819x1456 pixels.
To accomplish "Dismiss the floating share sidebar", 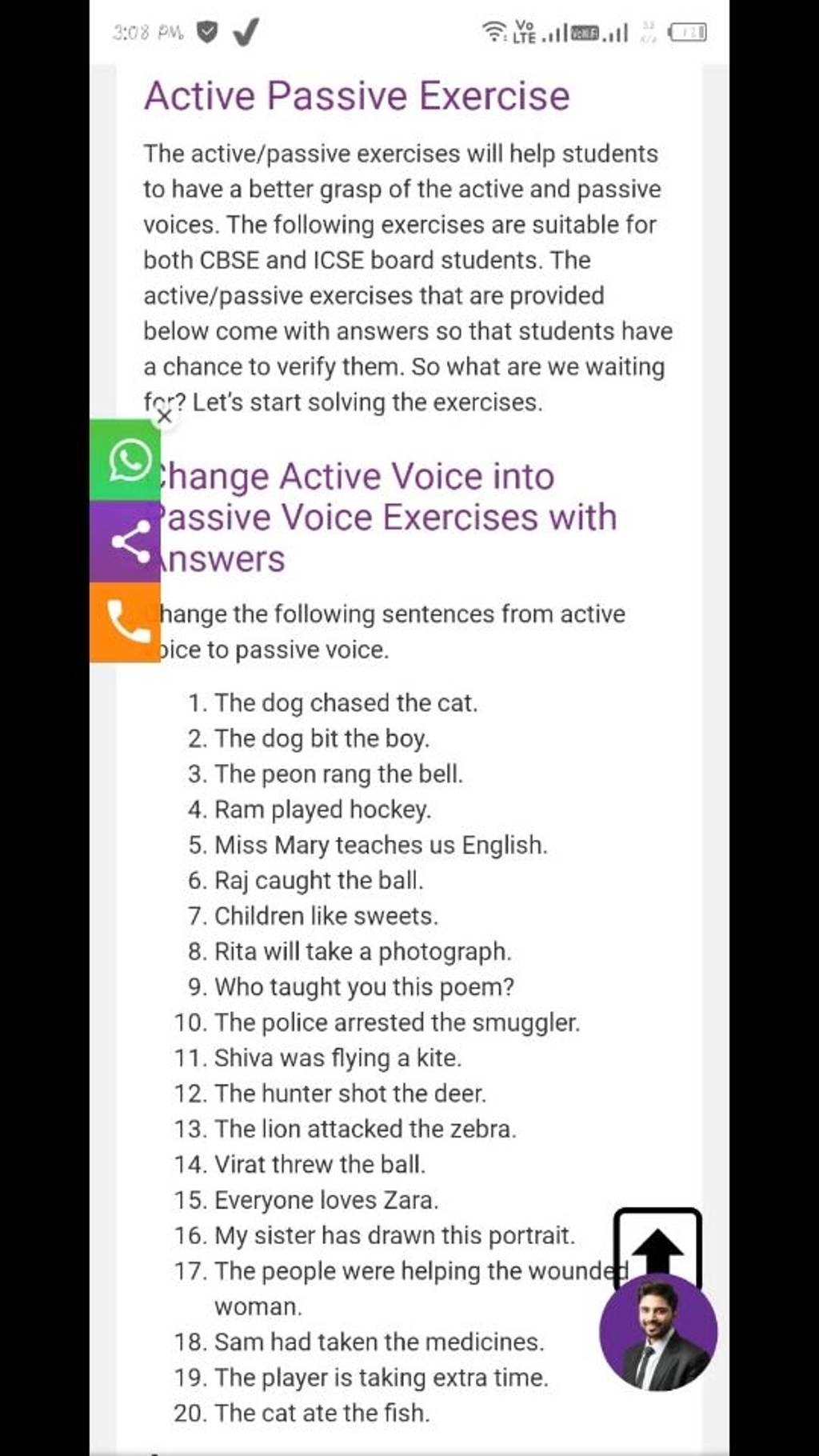I will (164, 416).
